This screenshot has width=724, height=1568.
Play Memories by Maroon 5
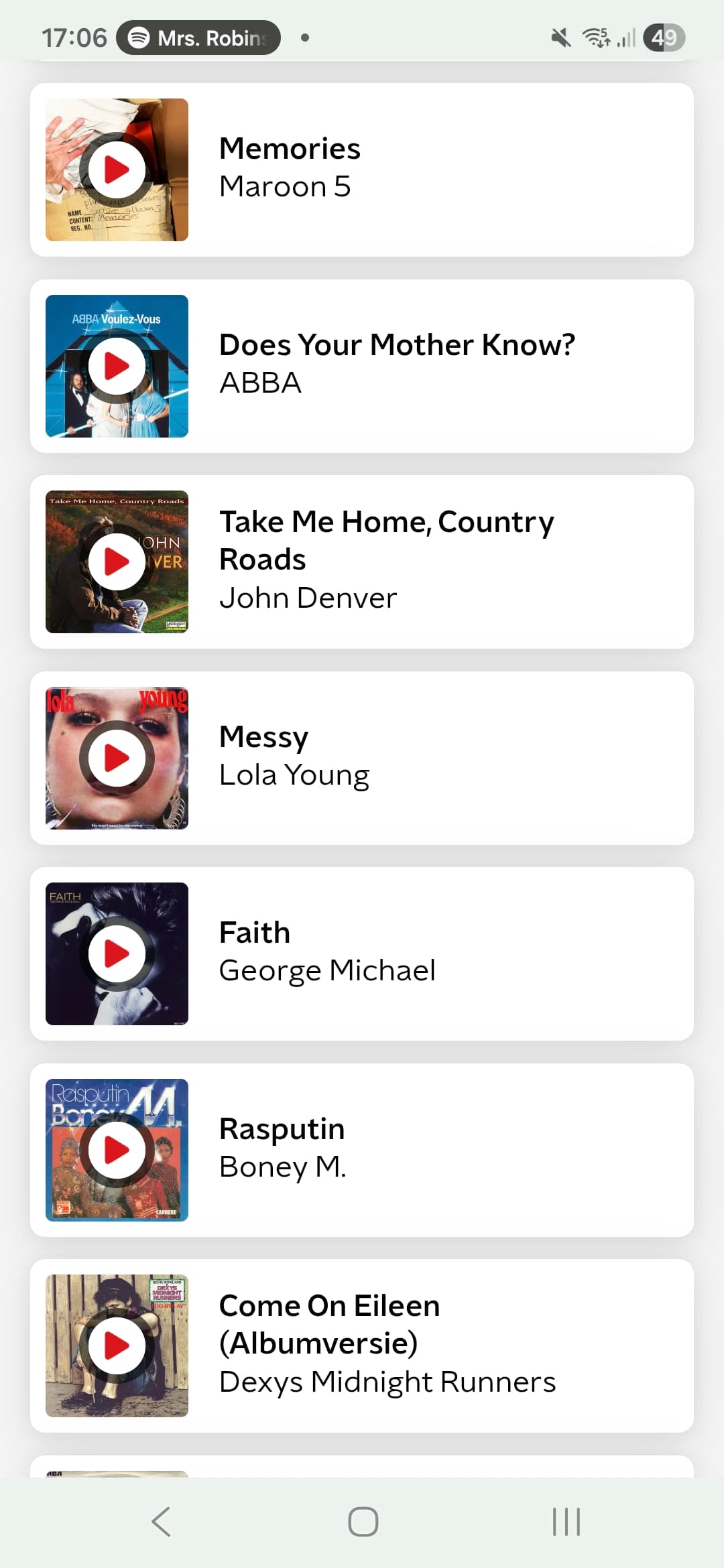[117, 170]
